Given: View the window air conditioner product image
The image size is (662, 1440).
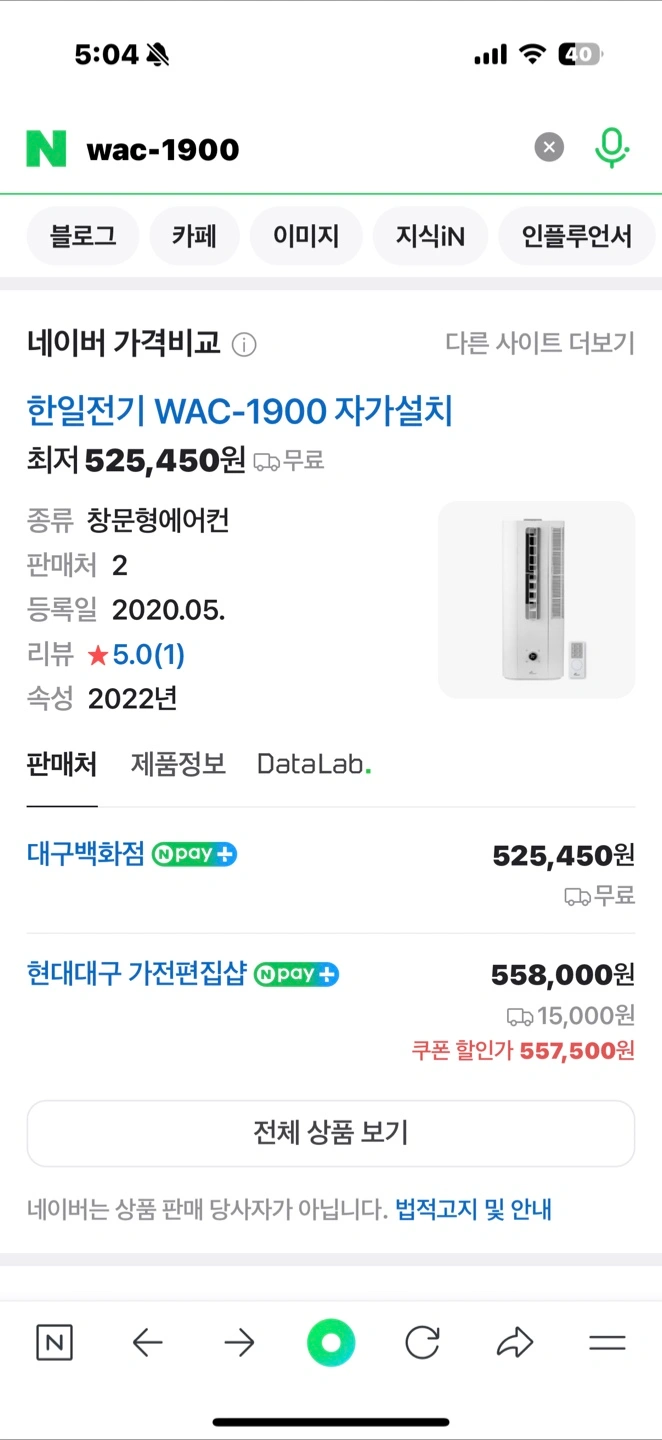Looking at the screenshot, I should click(537, 599).
